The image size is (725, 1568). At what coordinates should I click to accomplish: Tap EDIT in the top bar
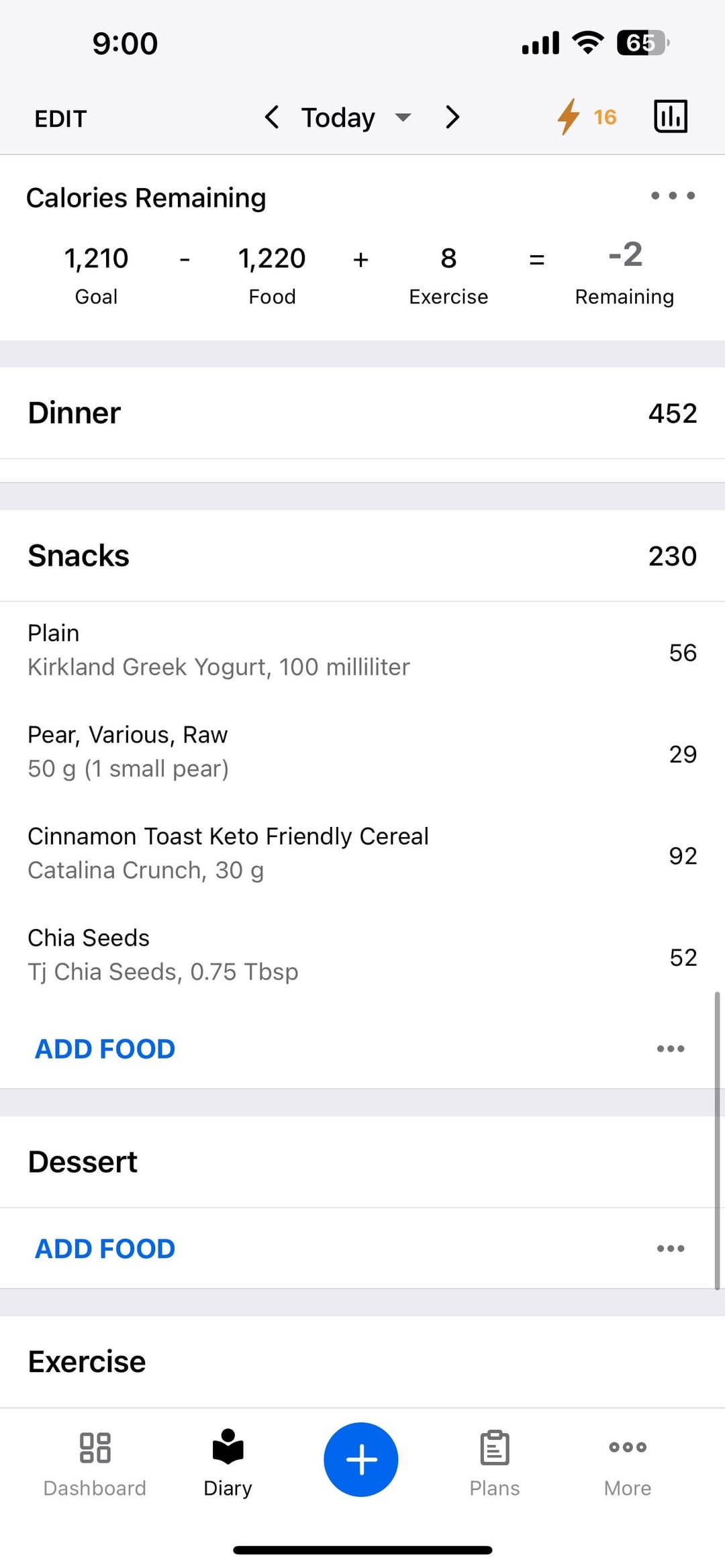tap(60, 119)
